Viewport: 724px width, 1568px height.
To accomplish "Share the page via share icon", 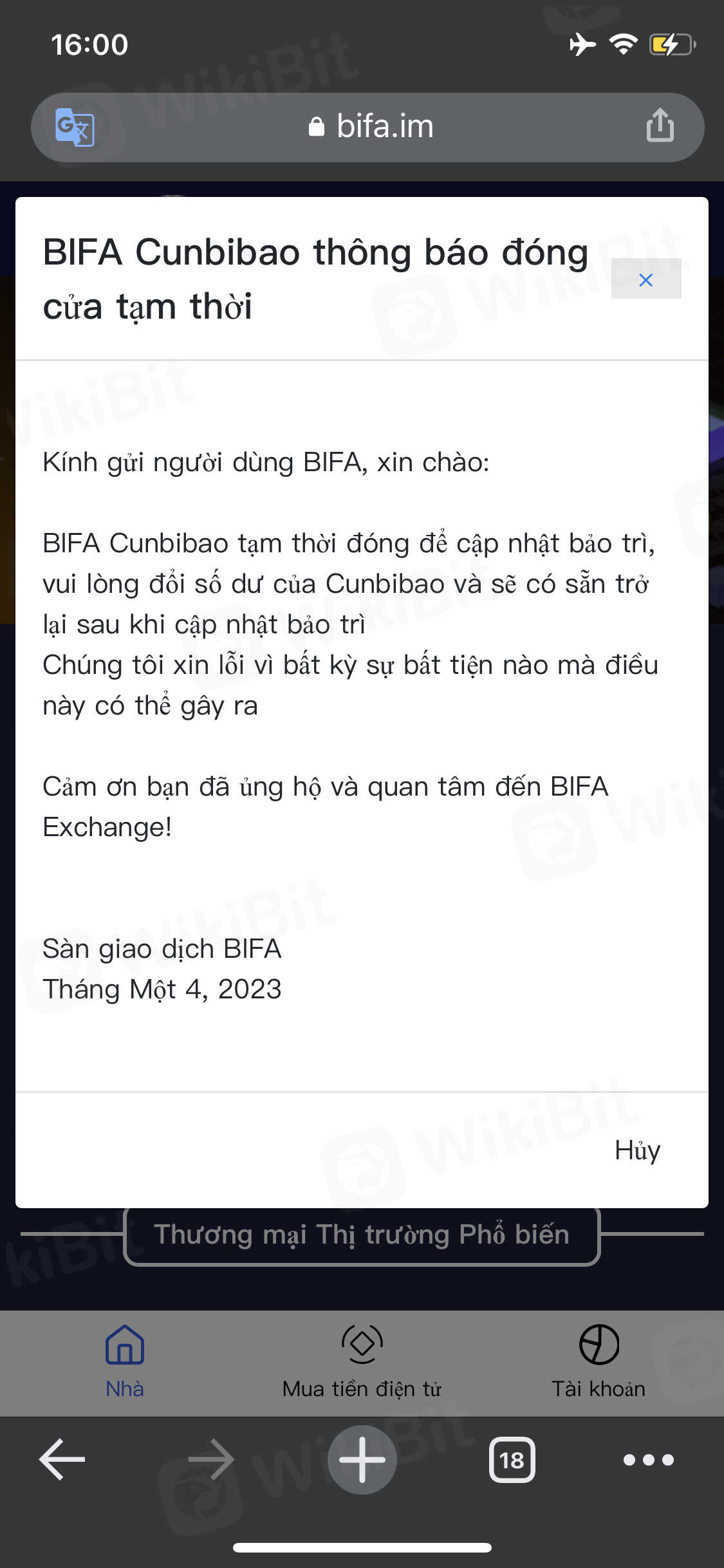I will [660, 126].
